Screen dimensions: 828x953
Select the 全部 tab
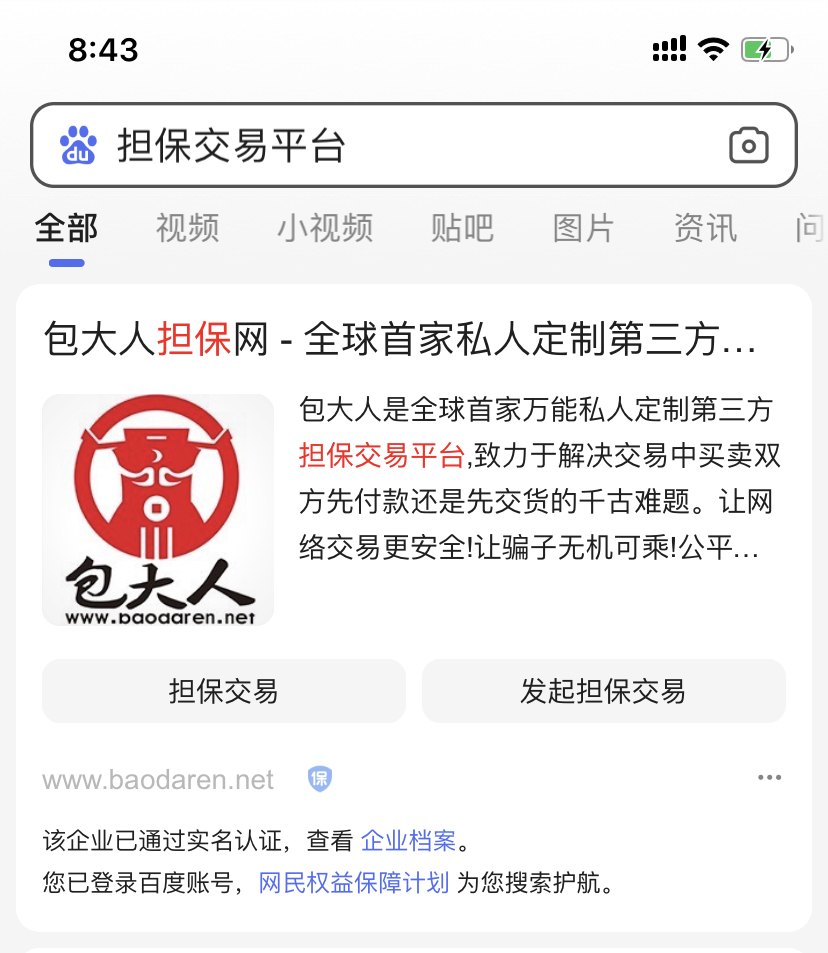pyautogui.click(x=66, y=228)
